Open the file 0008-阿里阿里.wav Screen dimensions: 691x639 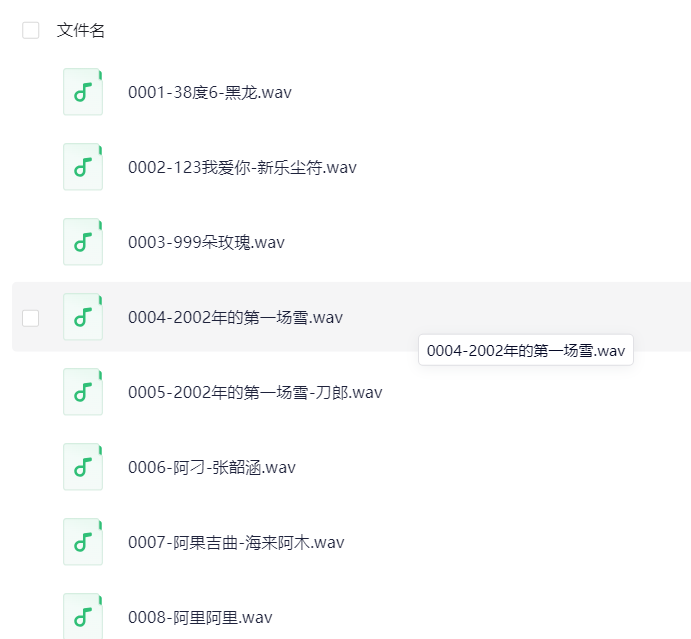200,617
